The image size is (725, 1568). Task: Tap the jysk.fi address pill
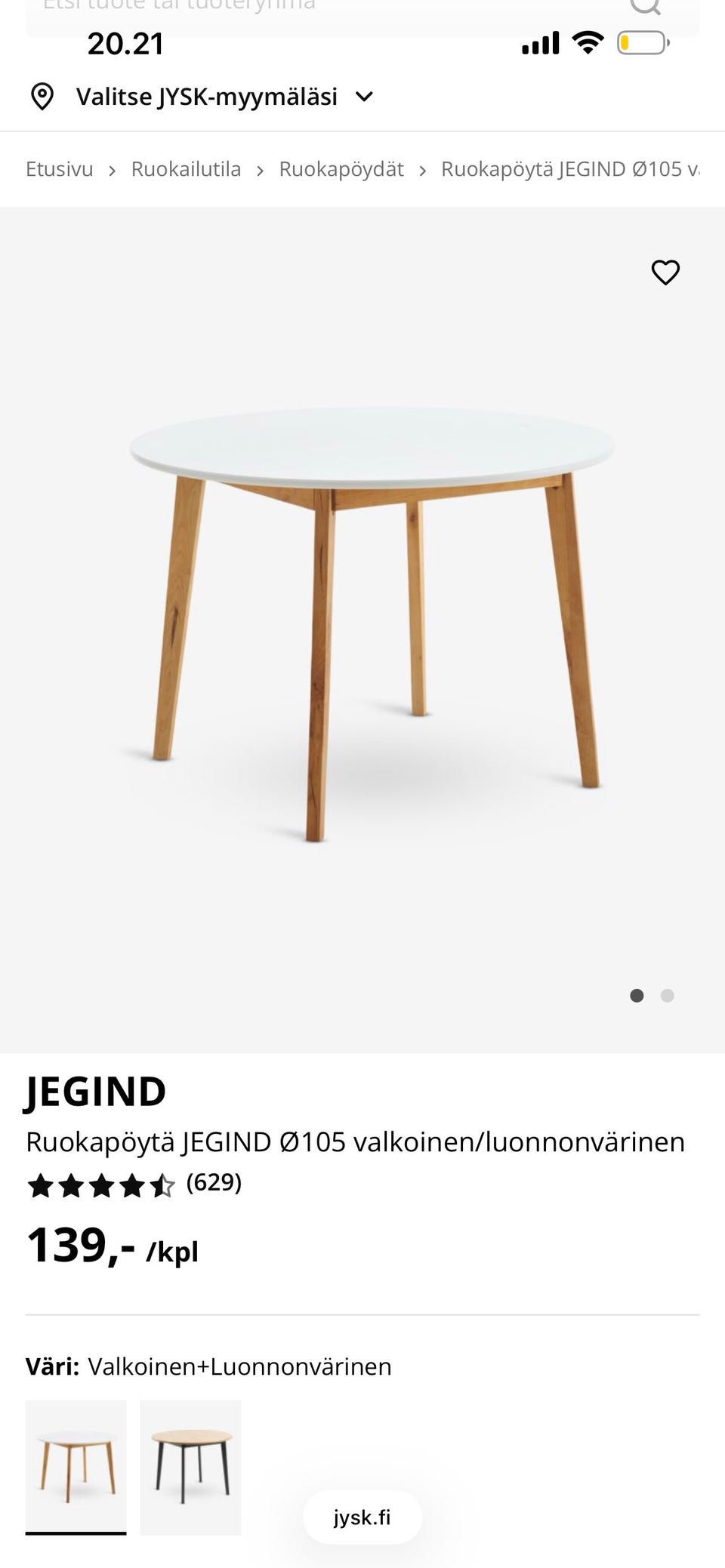[x=362, y=1517]
